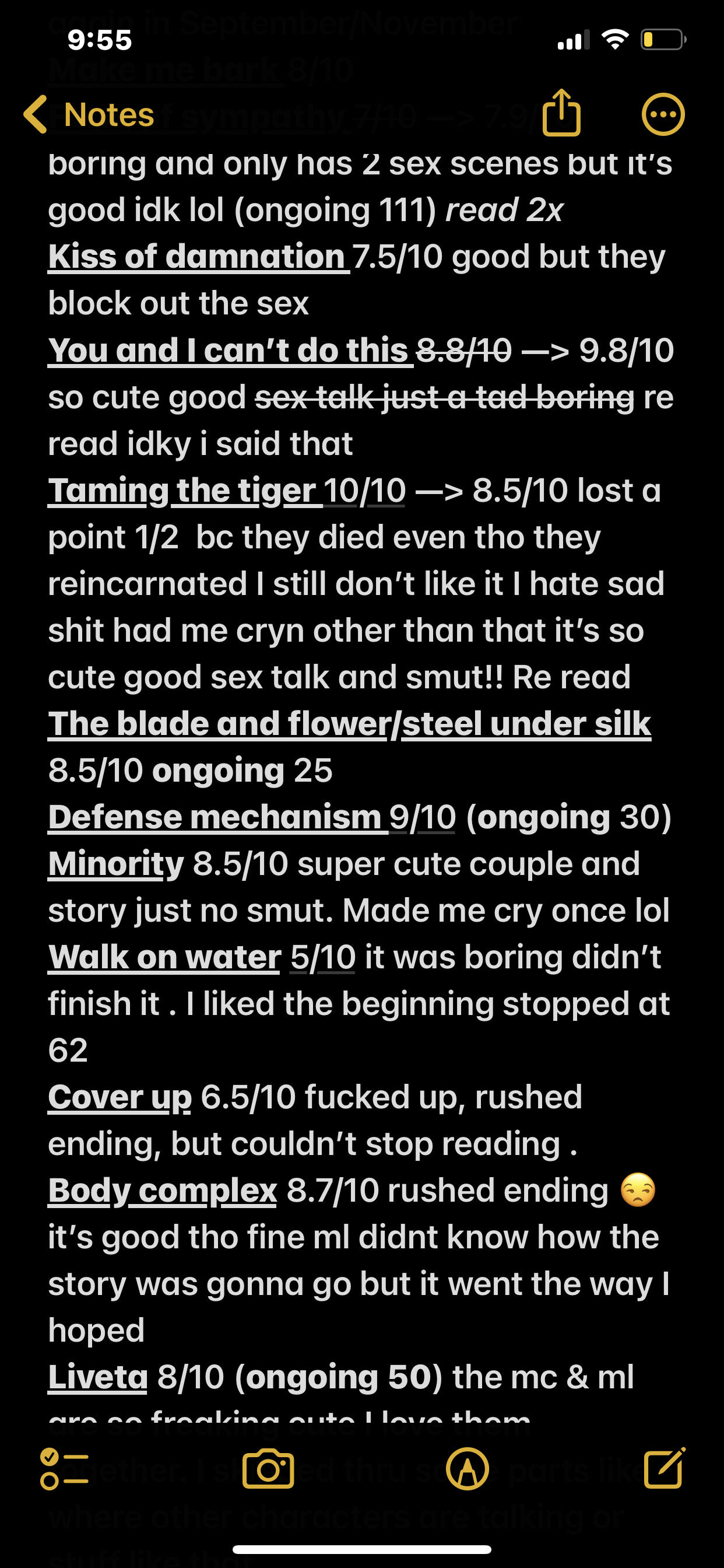
Task: Open the more options ellipsis menu
Action: coord(663,114)
